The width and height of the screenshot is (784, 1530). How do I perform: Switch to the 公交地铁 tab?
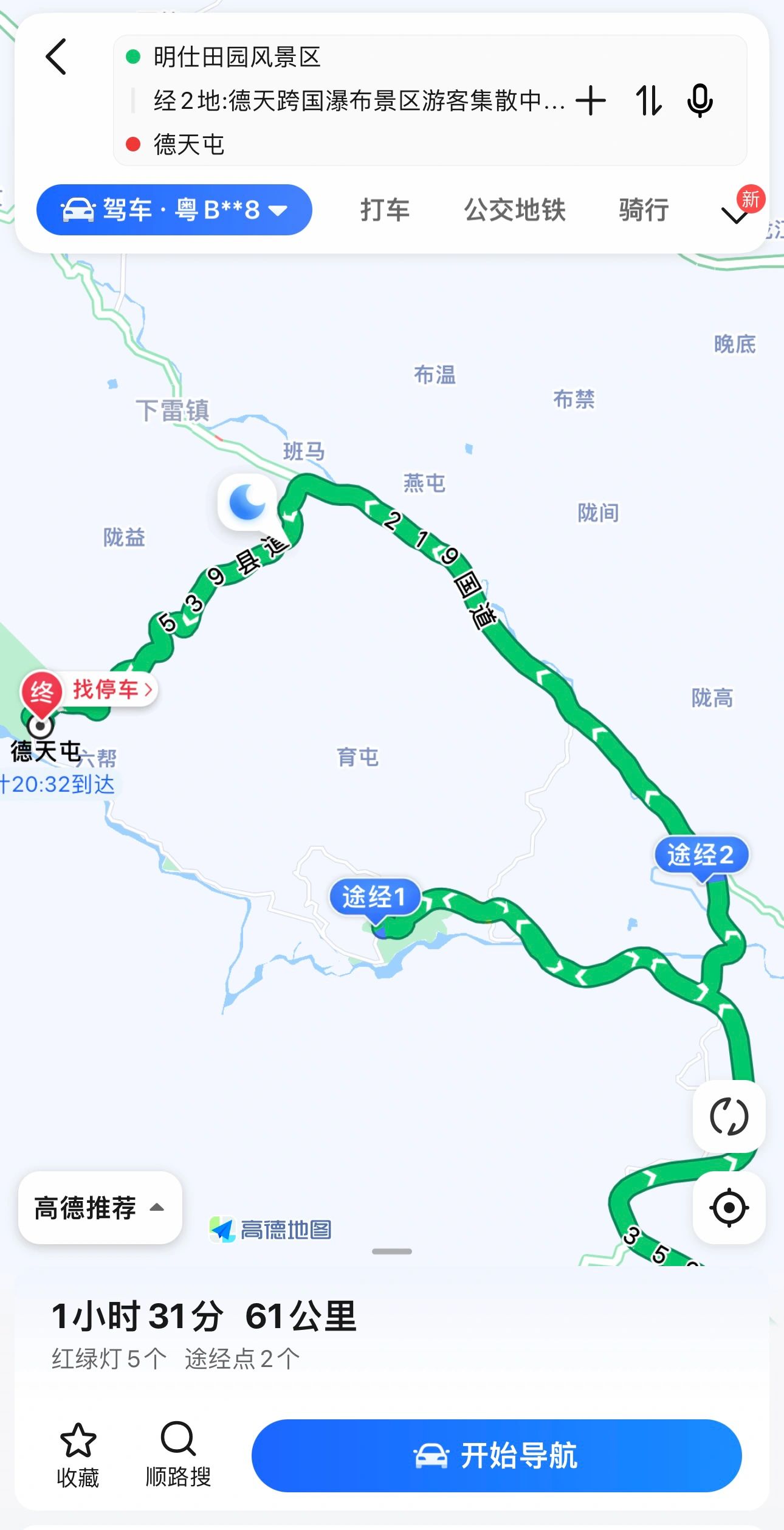(515, 210)
